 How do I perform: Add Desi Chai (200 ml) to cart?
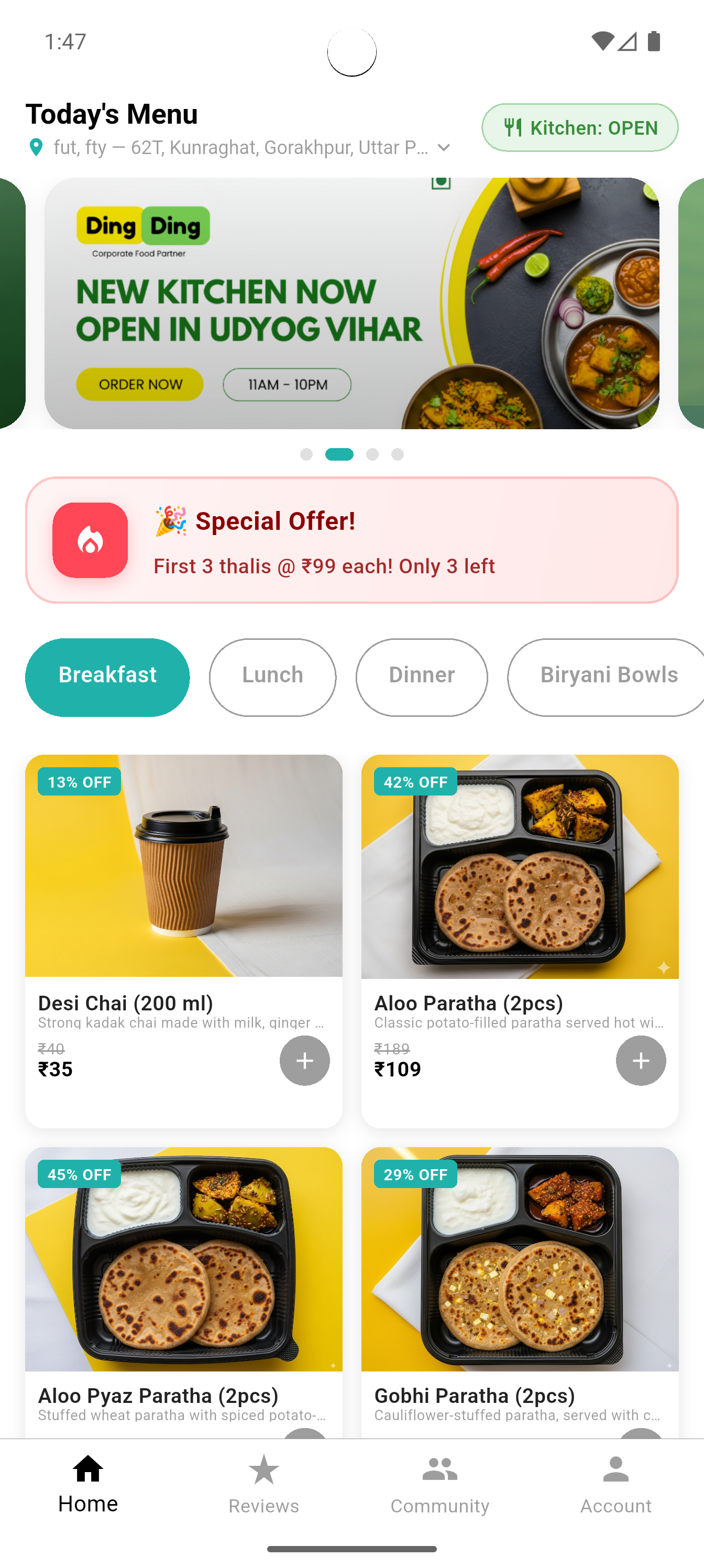coord(305,1060)
